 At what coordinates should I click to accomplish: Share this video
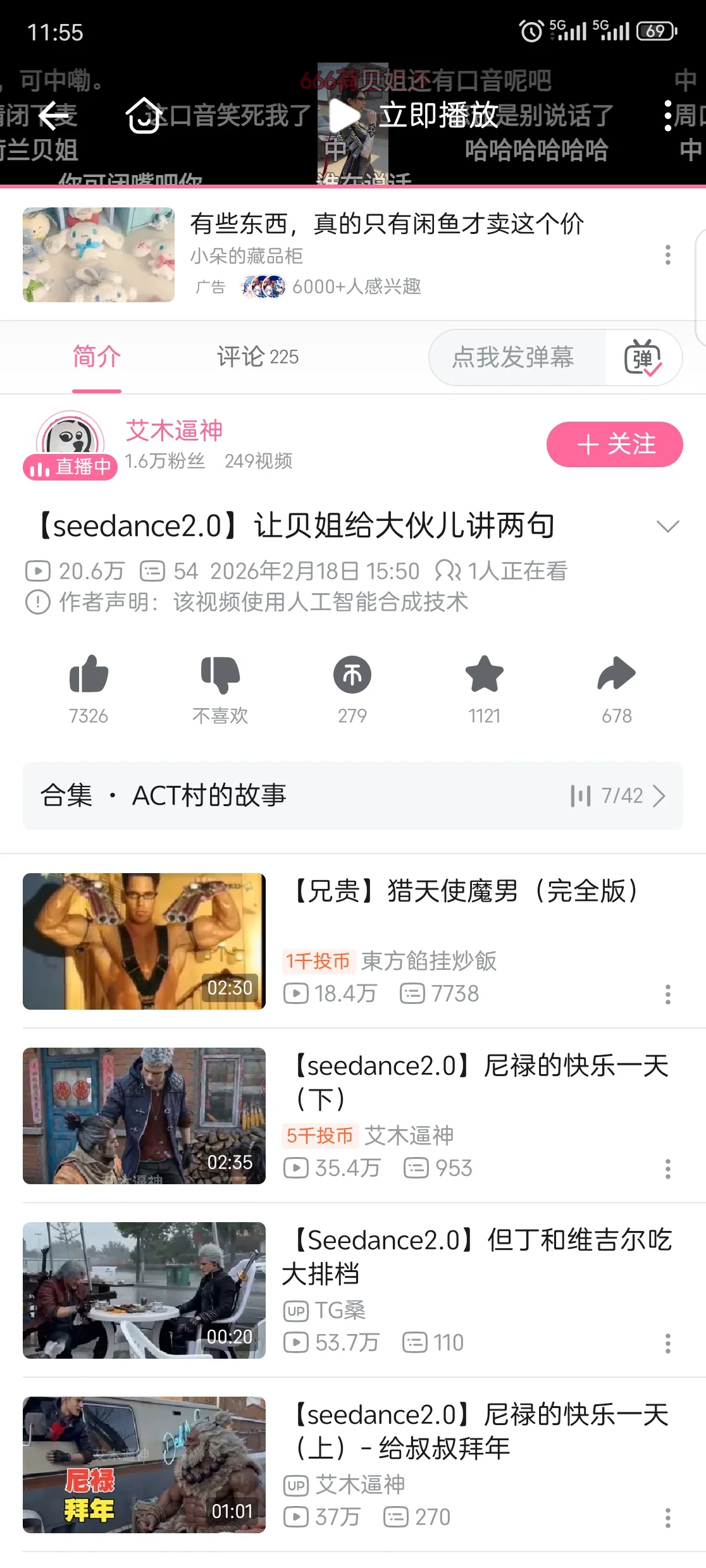(x=617, y=675)
